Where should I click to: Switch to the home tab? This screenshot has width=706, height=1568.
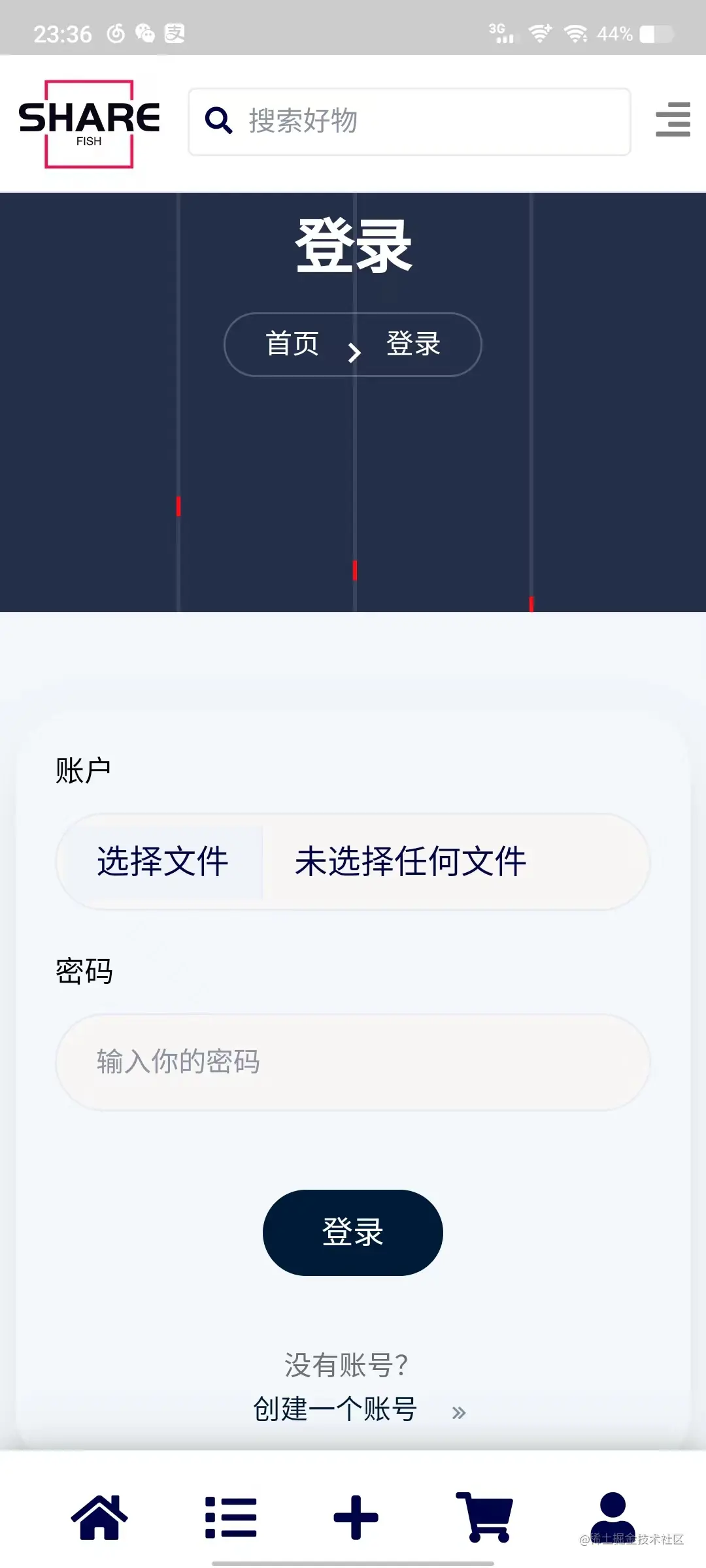click(99, 1517)
